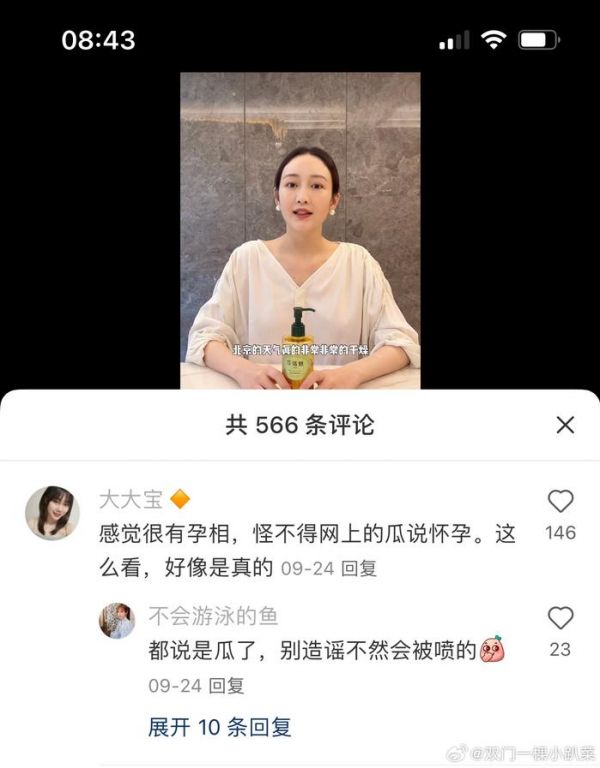
Task: Tap the video preview above comments
Action: [x=300, y=230]
